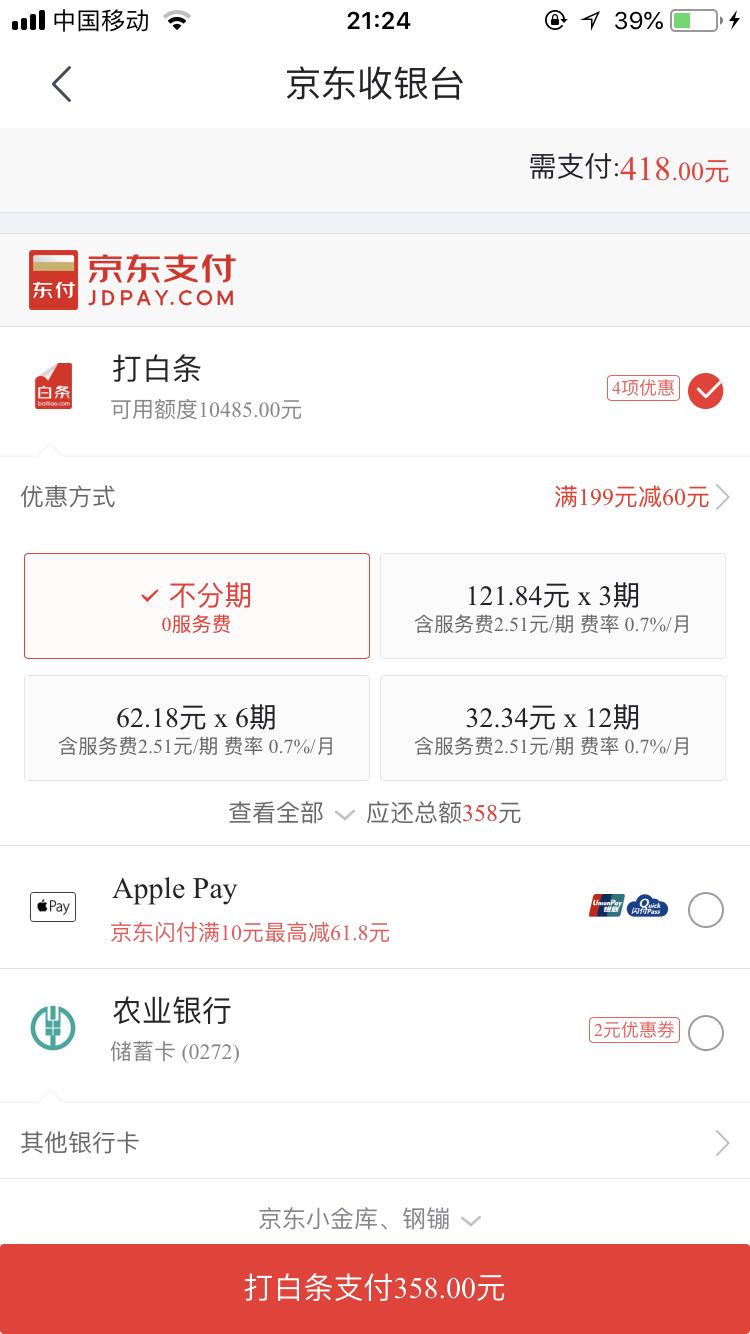The width and height of the screenshot is (750, 1334).
Task: Select the 32.34元 x 12期 installment plan
Action: point(553,728)
